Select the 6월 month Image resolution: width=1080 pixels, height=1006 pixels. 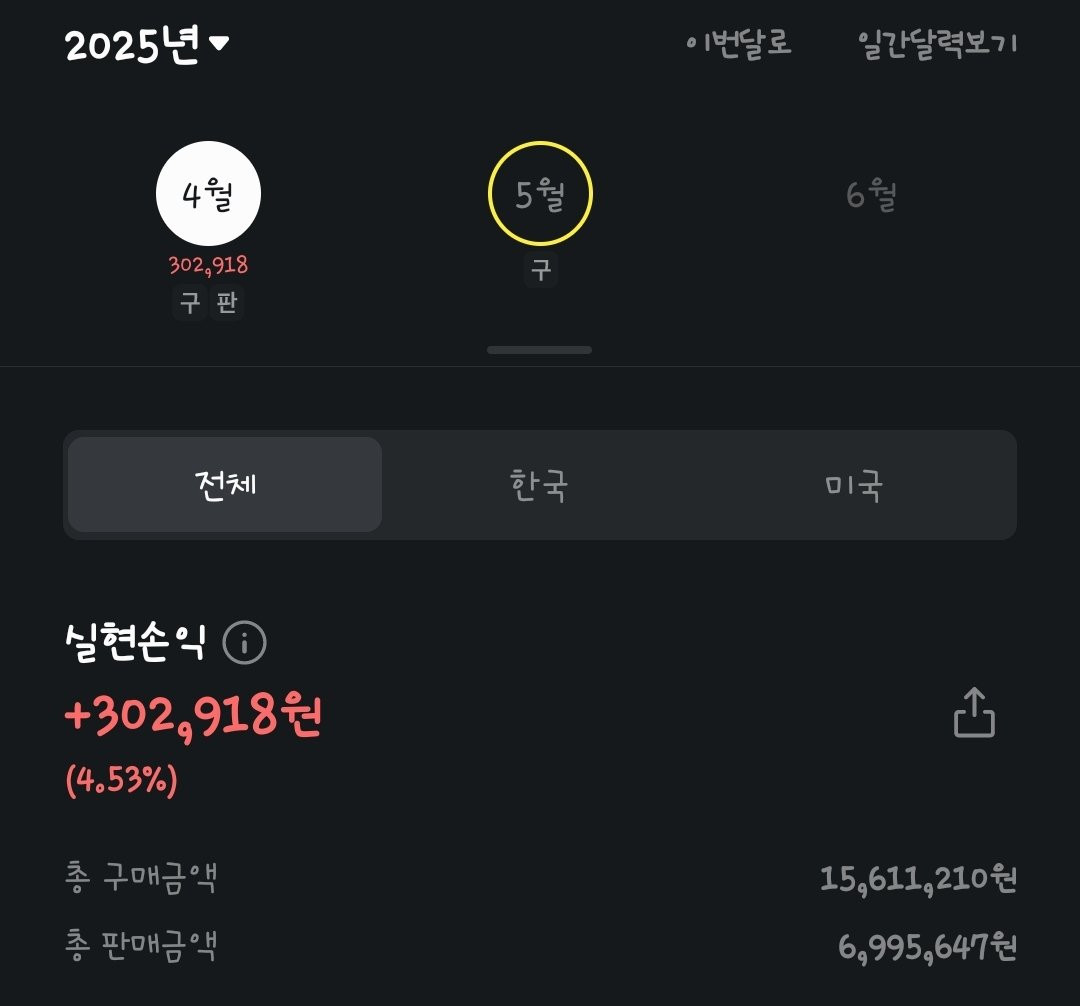tap(871, 194)
